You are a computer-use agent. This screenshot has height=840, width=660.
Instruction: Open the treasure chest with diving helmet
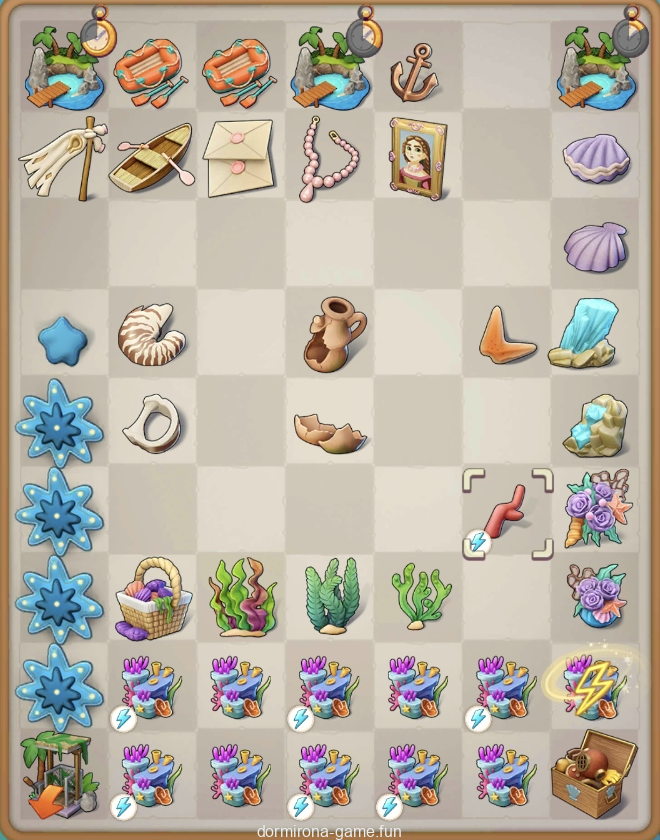(594, 774)
